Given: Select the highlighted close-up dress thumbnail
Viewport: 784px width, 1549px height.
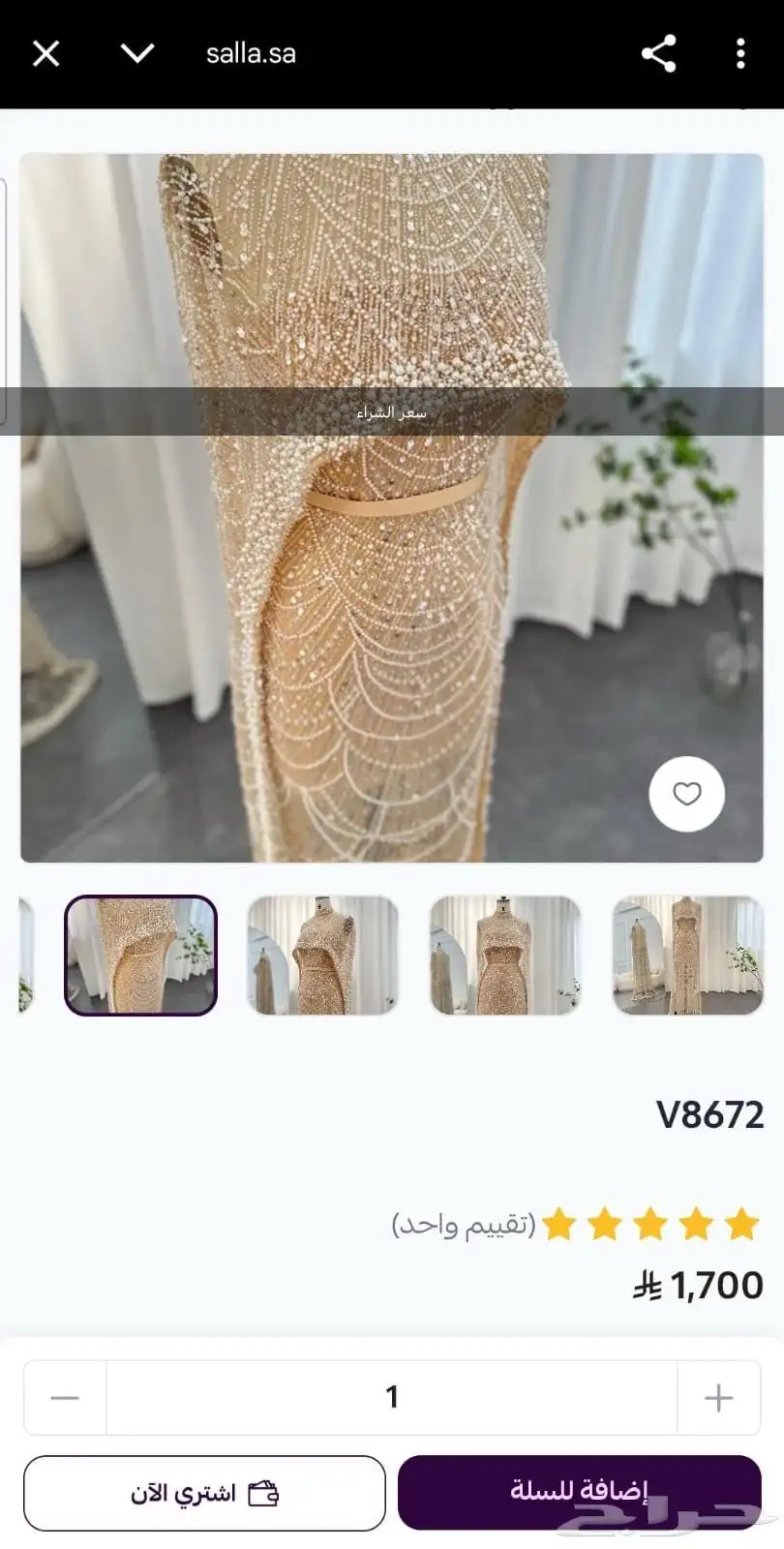Looking at the screenshot, I should coord(141,956).
